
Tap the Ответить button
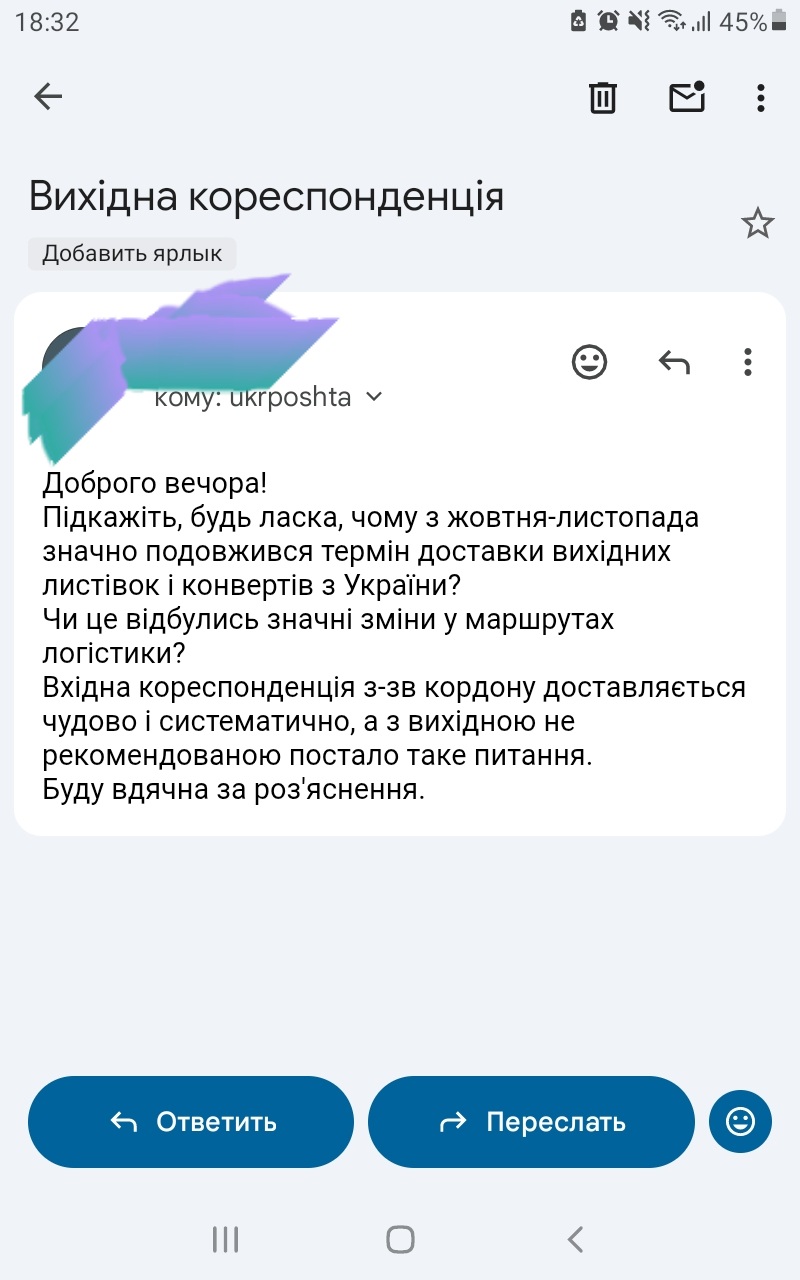point(191,1122)
